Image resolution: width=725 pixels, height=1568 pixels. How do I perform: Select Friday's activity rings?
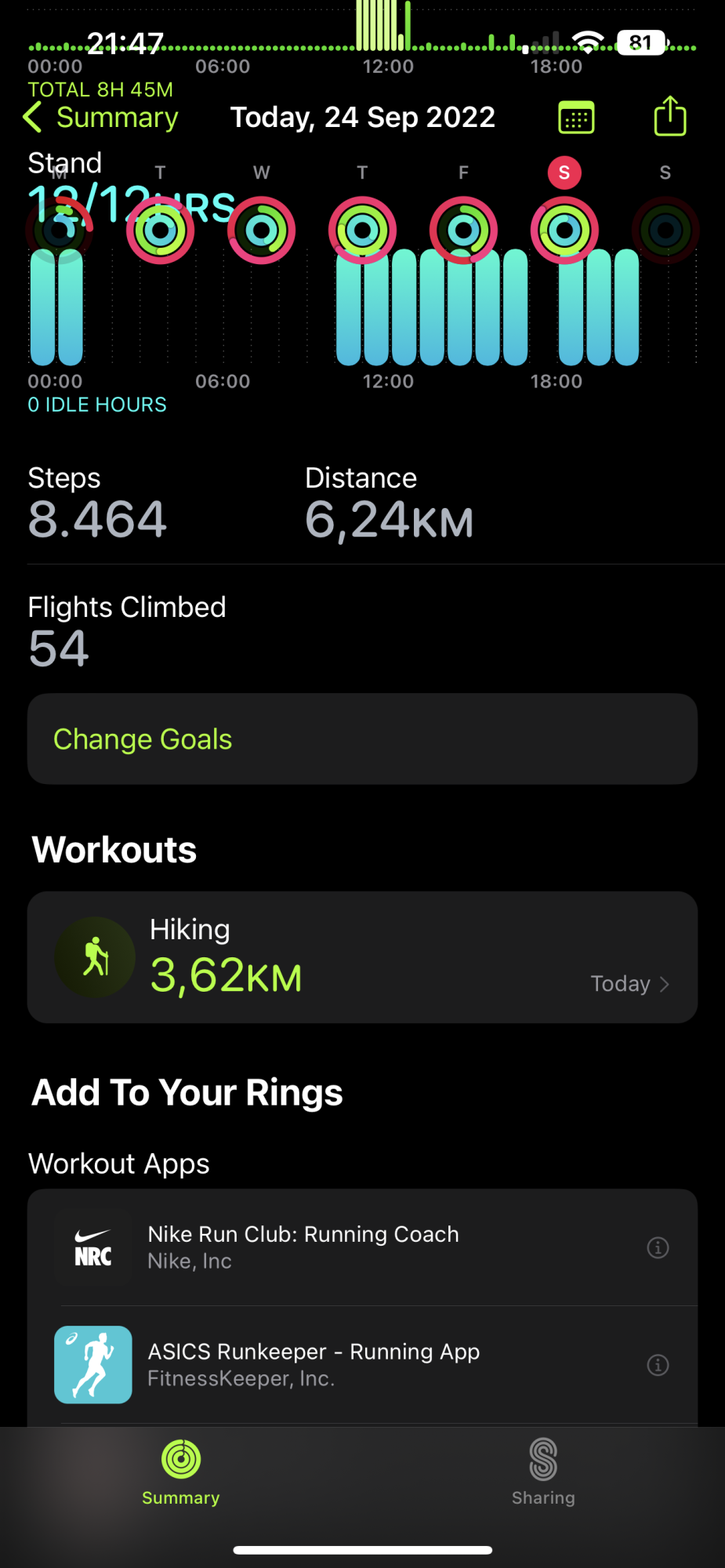[x=463, y=230]
